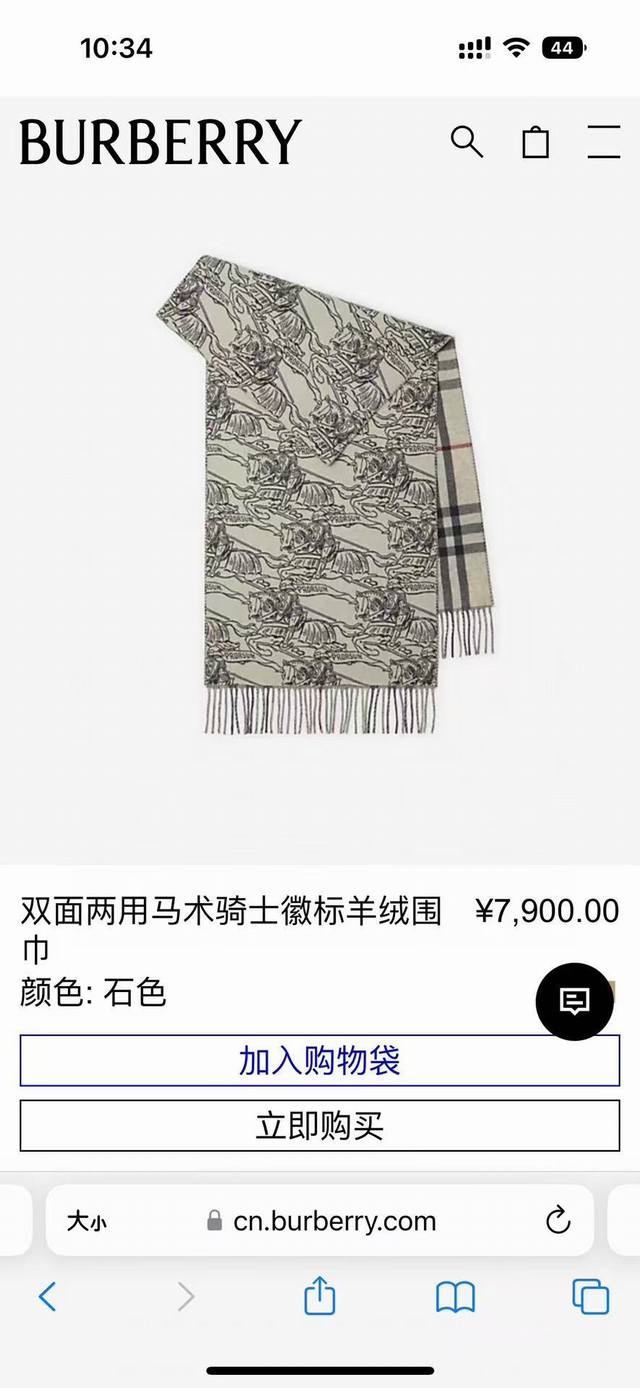Open the live chat bubble
This screenshot has width=640, height=1388.
pyautogui.click(x=575, y=1001)
